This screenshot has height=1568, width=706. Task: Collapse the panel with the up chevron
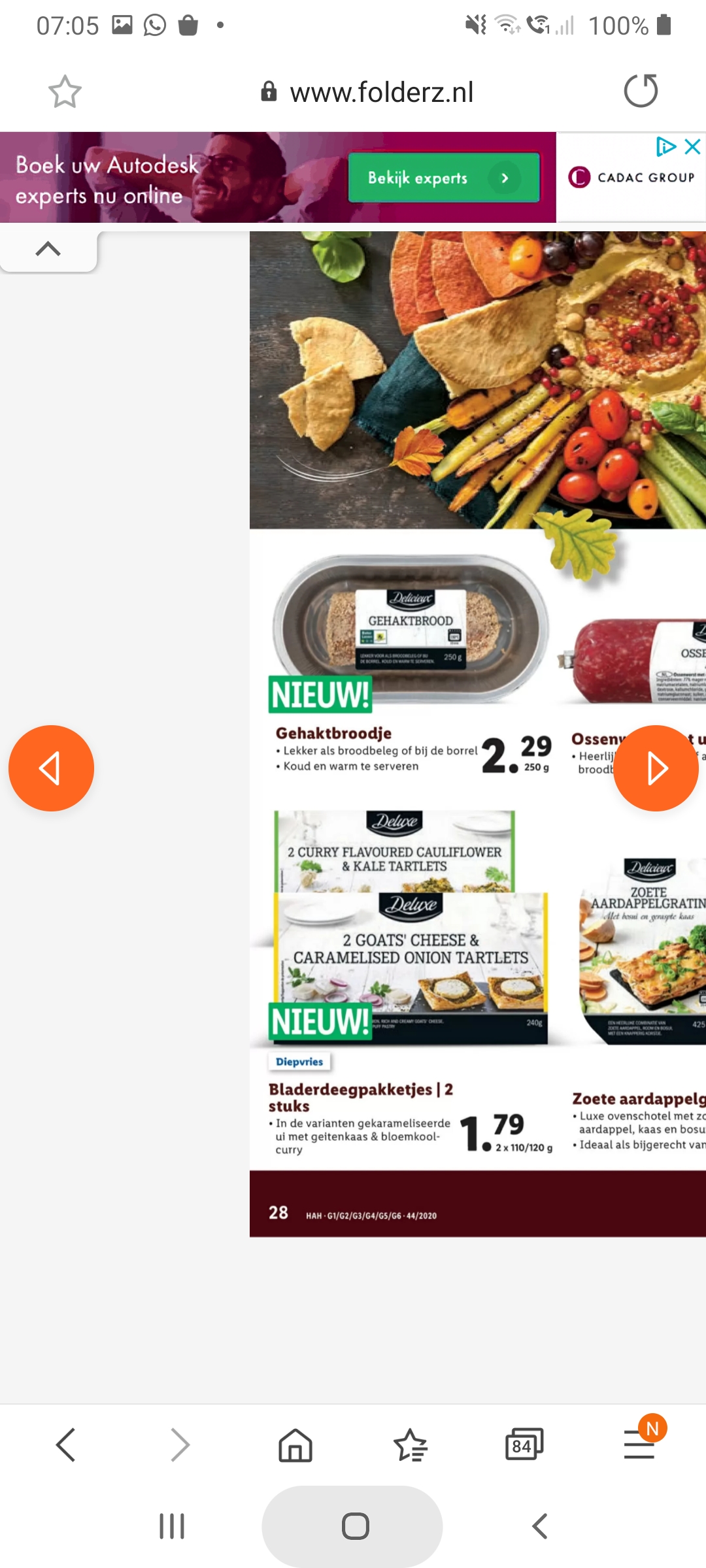[48, 249]
